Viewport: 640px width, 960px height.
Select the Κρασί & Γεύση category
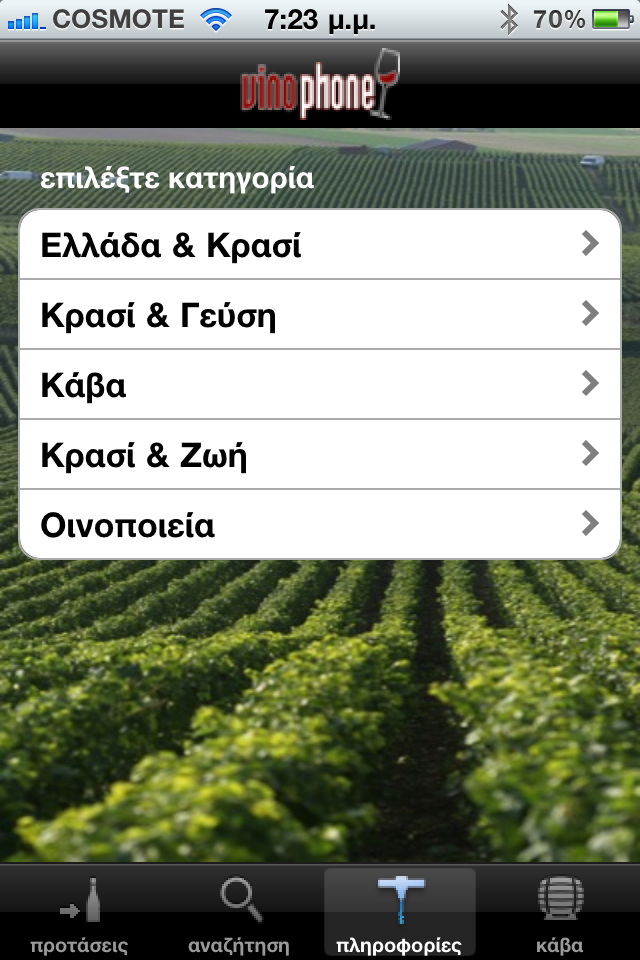tap(320, 315)
